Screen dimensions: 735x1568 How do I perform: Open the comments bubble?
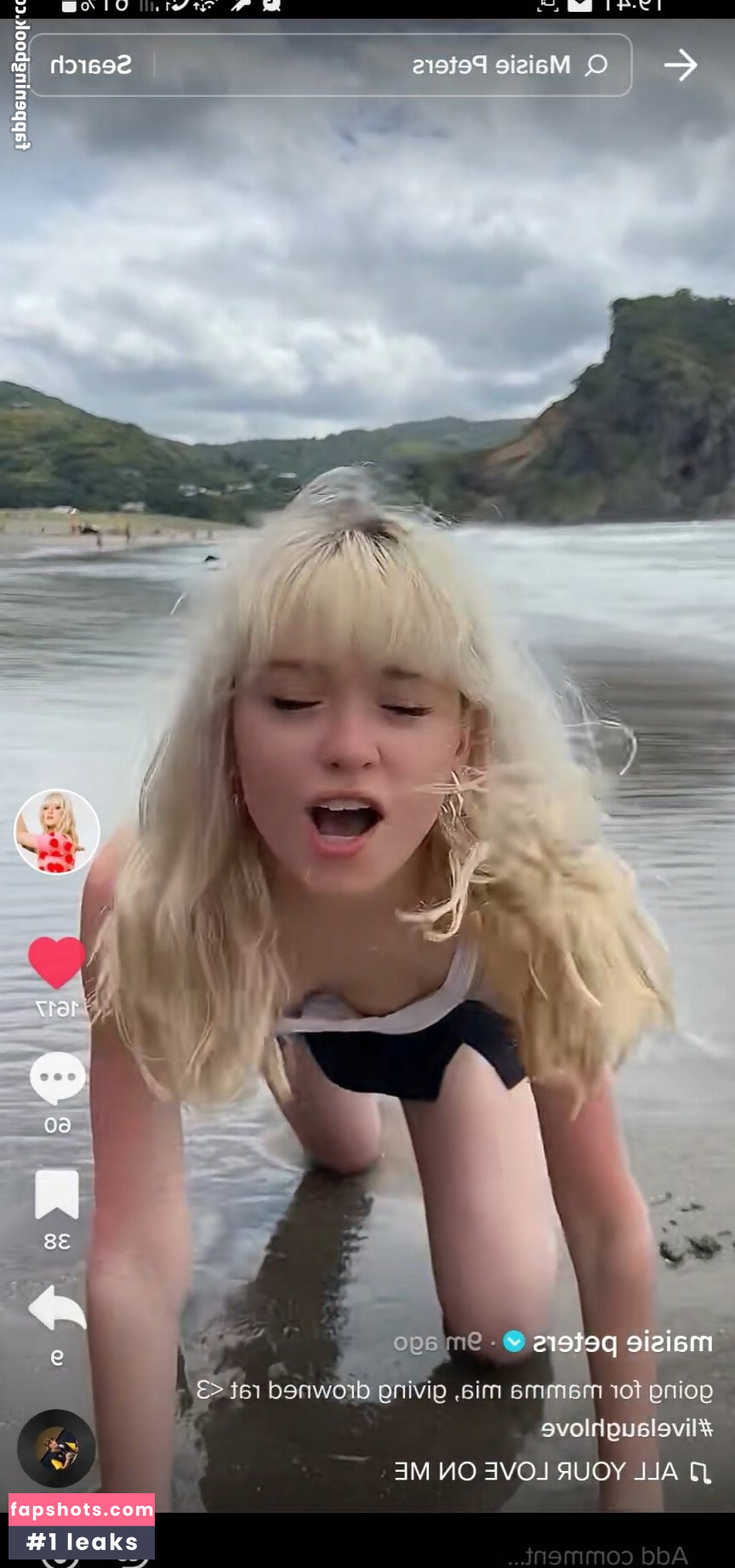click(57, 1077)
